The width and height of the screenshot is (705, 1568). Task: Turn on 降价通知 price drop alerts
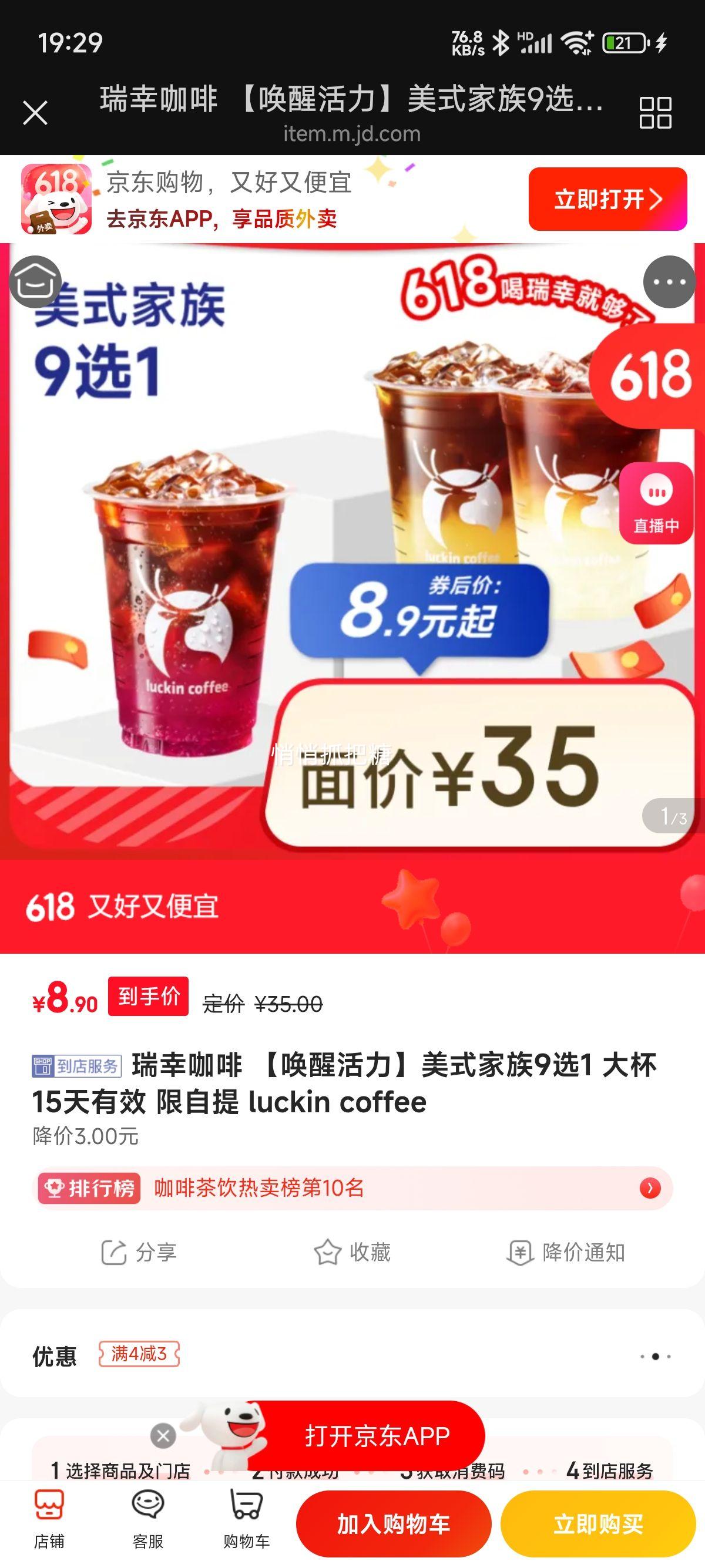[566, 1252]
